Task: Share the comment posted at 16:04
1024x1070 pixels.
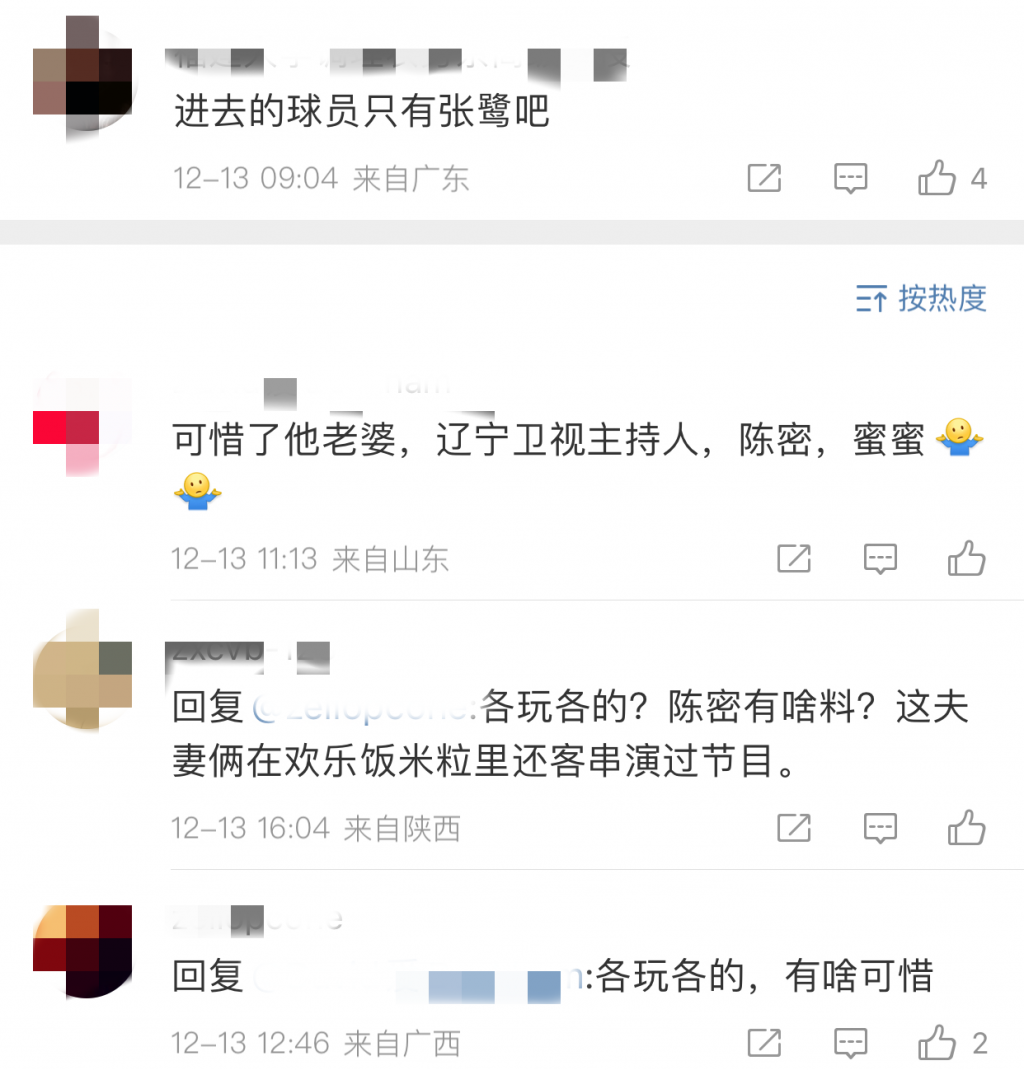Action: [x=794, y=828]
